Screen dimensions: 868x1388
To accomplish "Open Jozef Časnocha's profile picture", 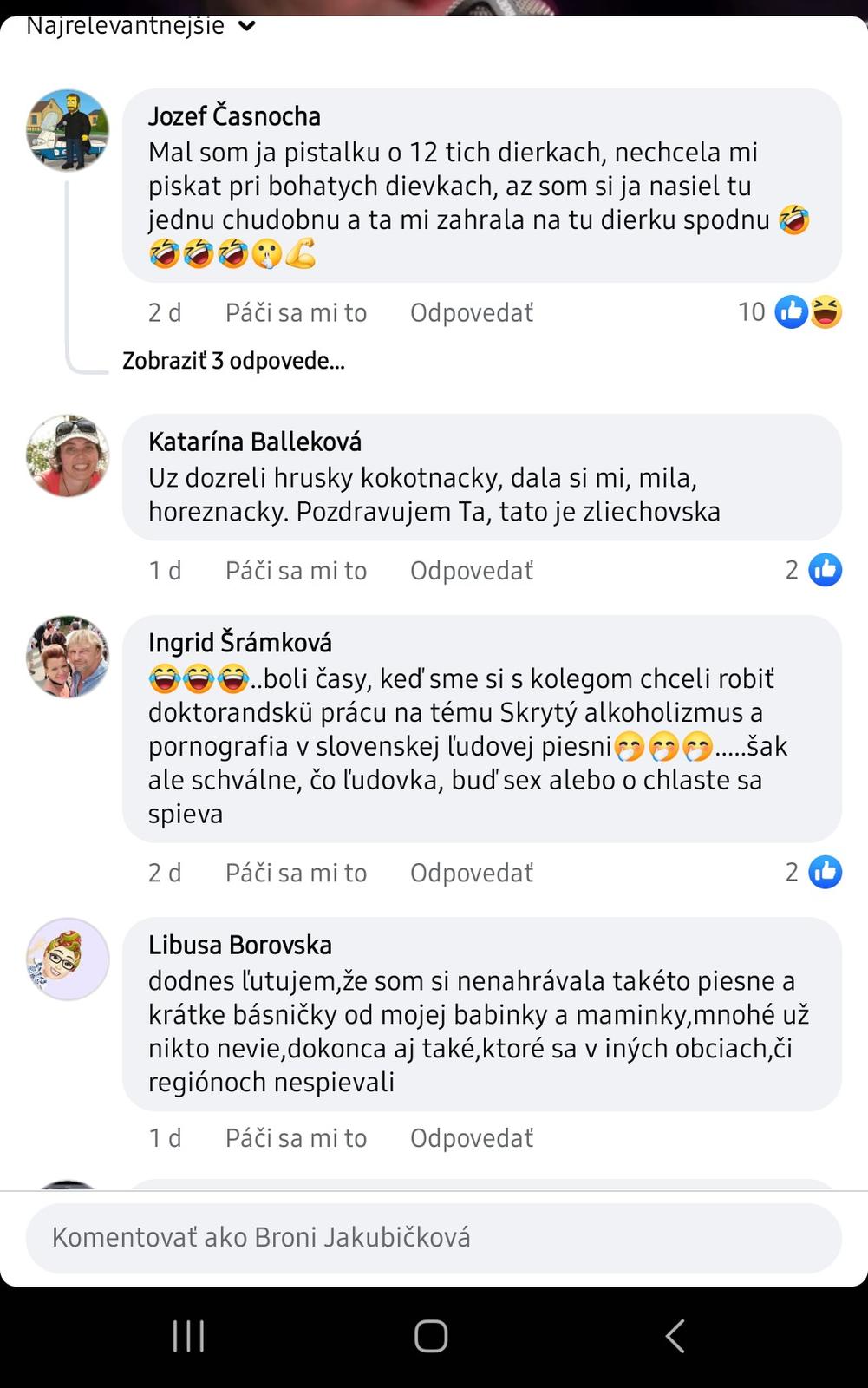I will point(68,130).
